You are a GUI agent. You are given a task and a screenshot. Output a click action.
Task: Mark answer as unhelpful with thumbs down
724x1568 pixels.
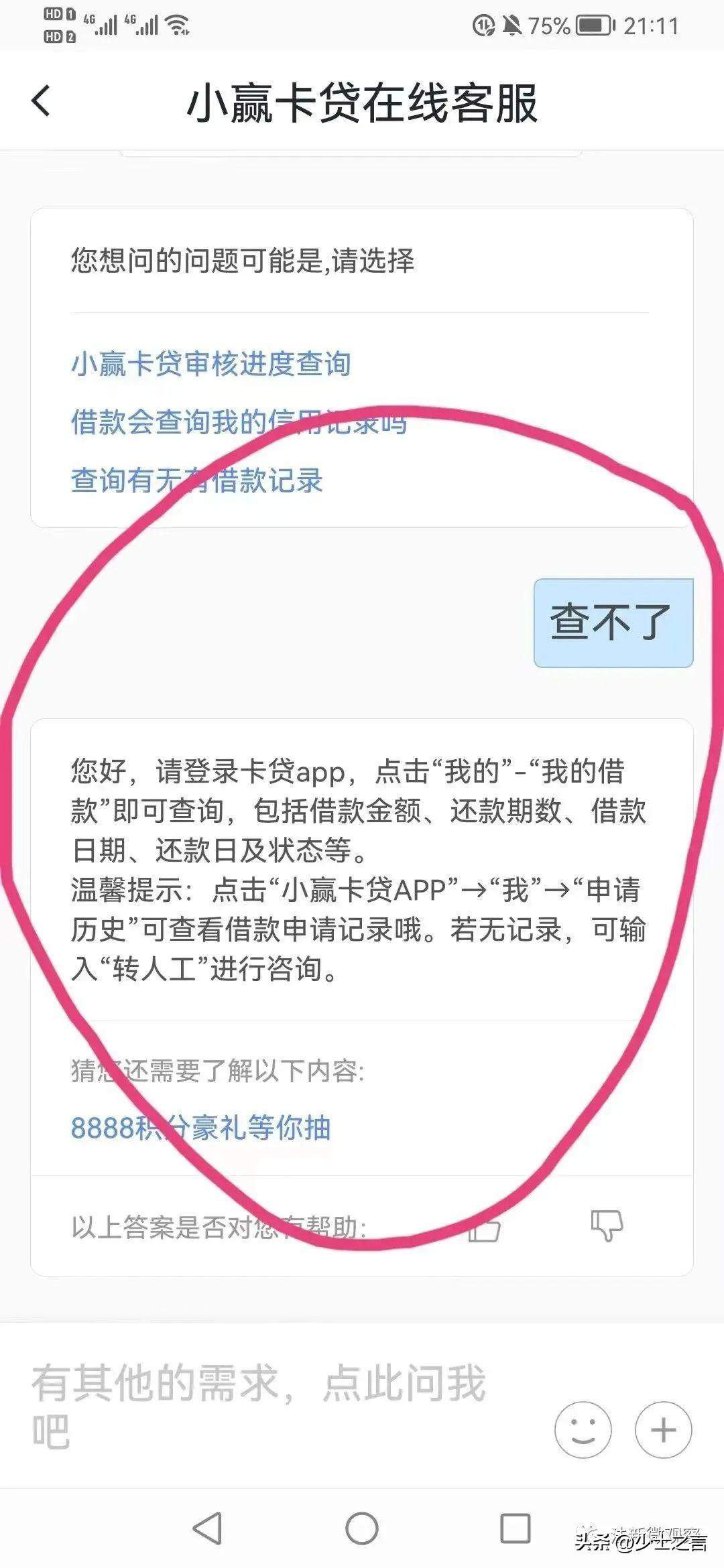(x=607, y=1226)
